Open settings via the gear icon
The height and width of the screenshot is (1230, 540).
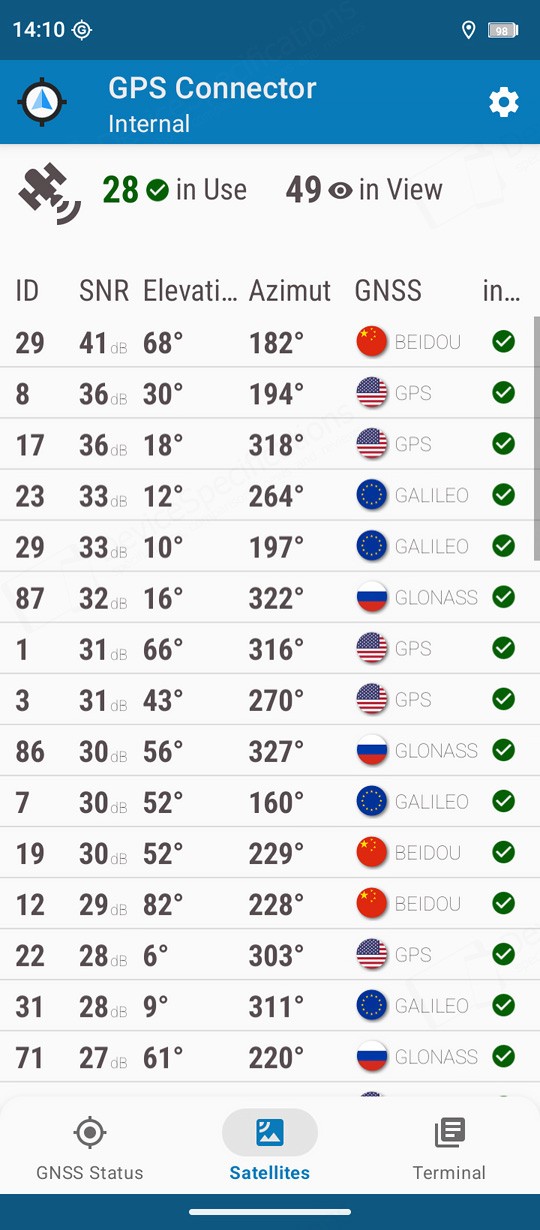[x=503, y=102]
